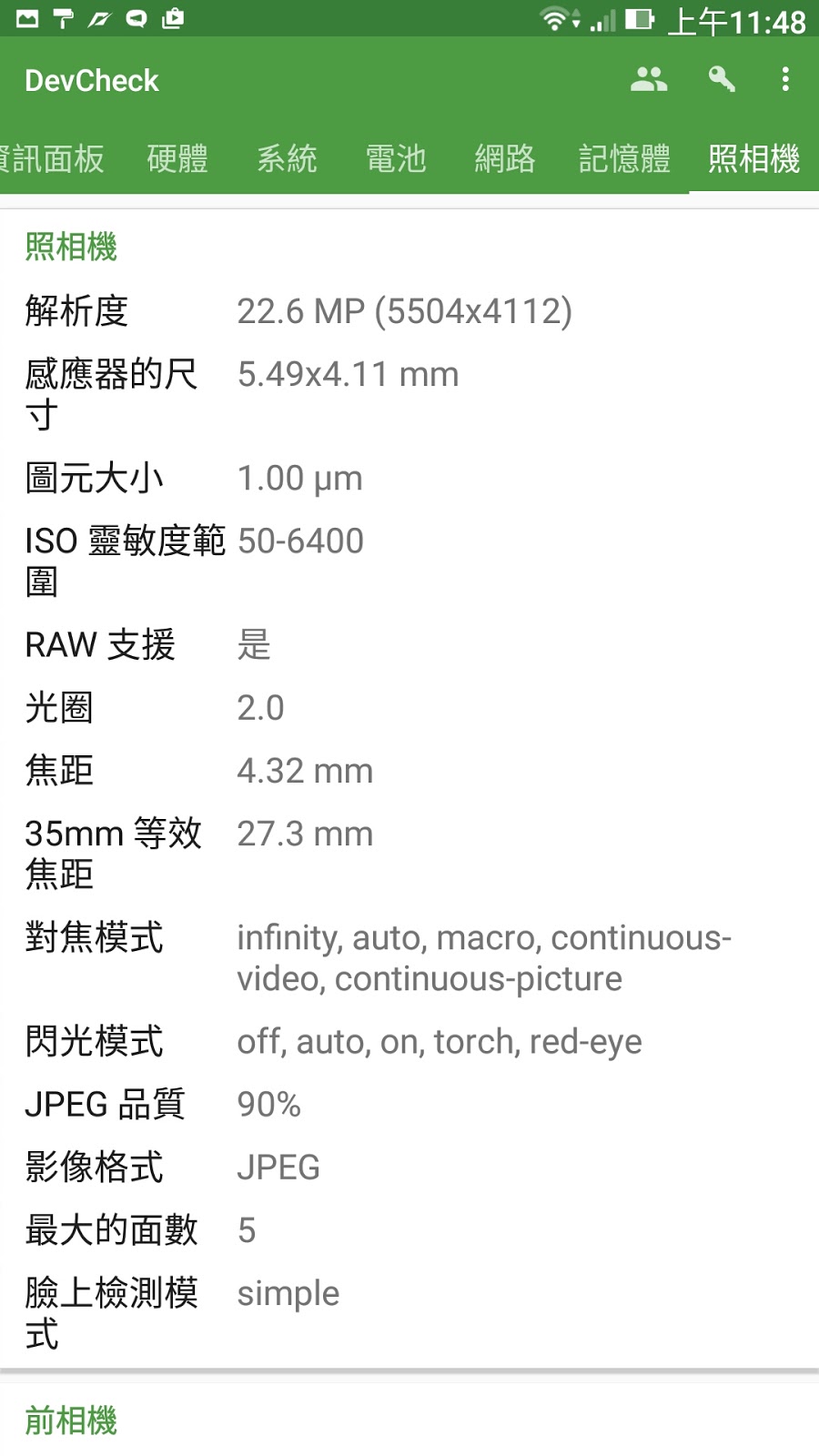Select the 網路 tab
This screenshot has width=819, height=1456.
coord(505,159)
